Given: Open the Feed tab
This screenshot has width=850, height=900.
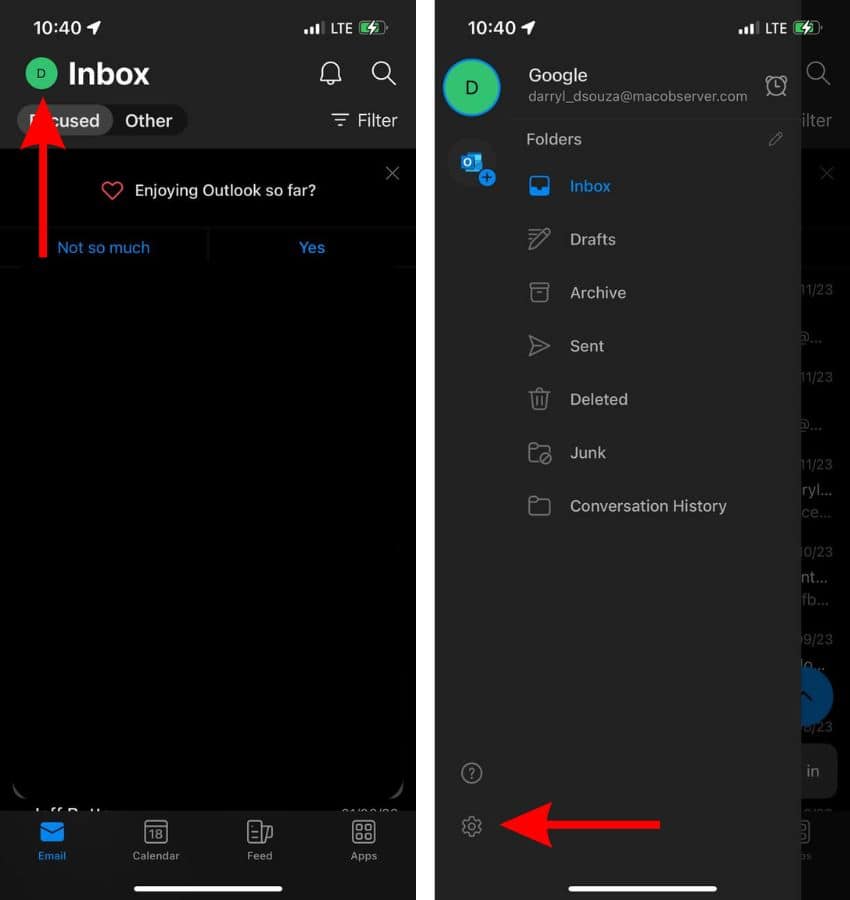Looking at the screenshot, I should (x=260, y=840).
